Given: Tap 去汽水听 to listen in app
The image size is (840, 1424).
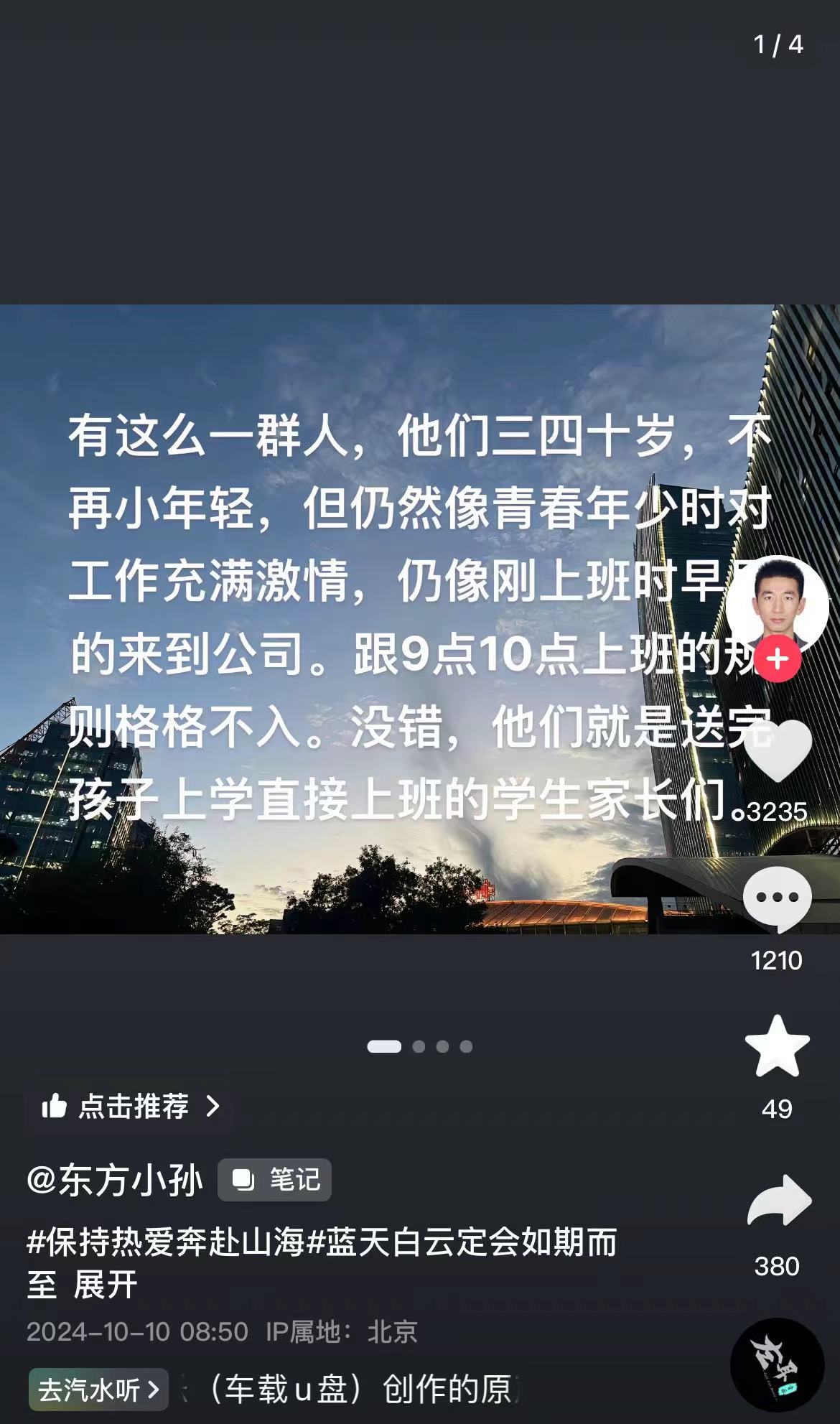Looking at the screenshot, I should tap(98, 1390).
